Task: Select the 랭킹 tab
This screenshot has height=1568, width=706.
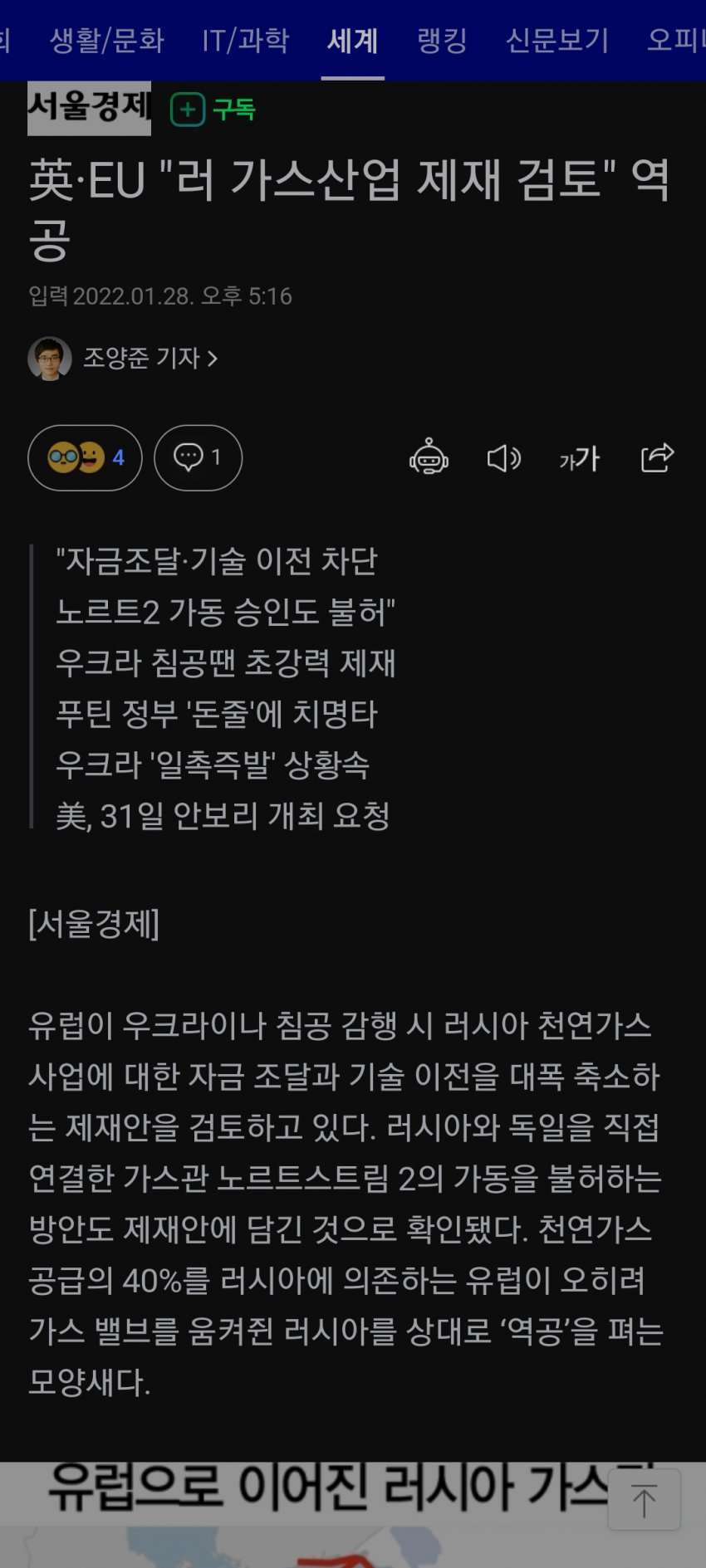Action: (x=442, y=40)
